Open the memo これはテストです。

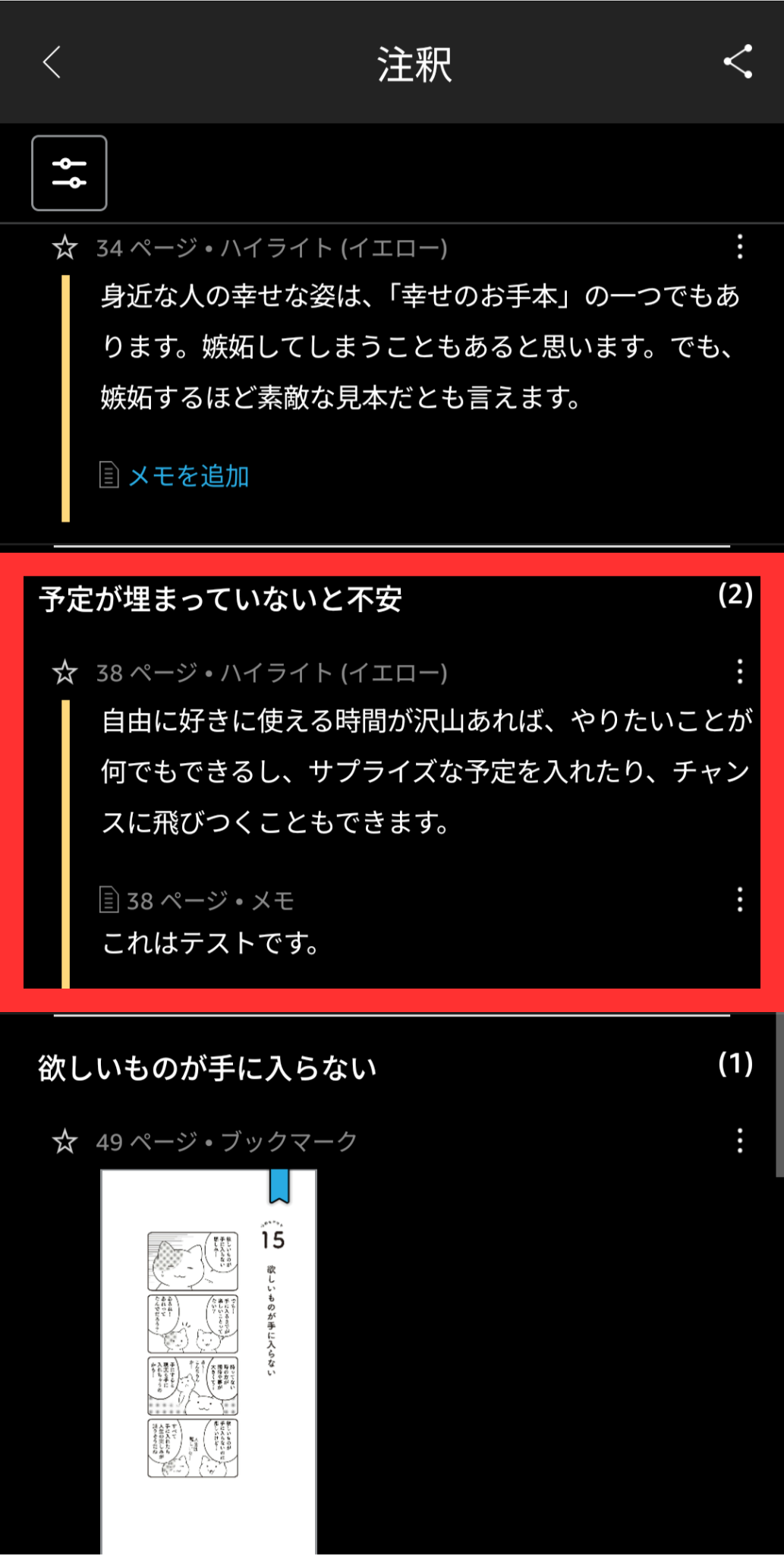(x=211, y=944)
